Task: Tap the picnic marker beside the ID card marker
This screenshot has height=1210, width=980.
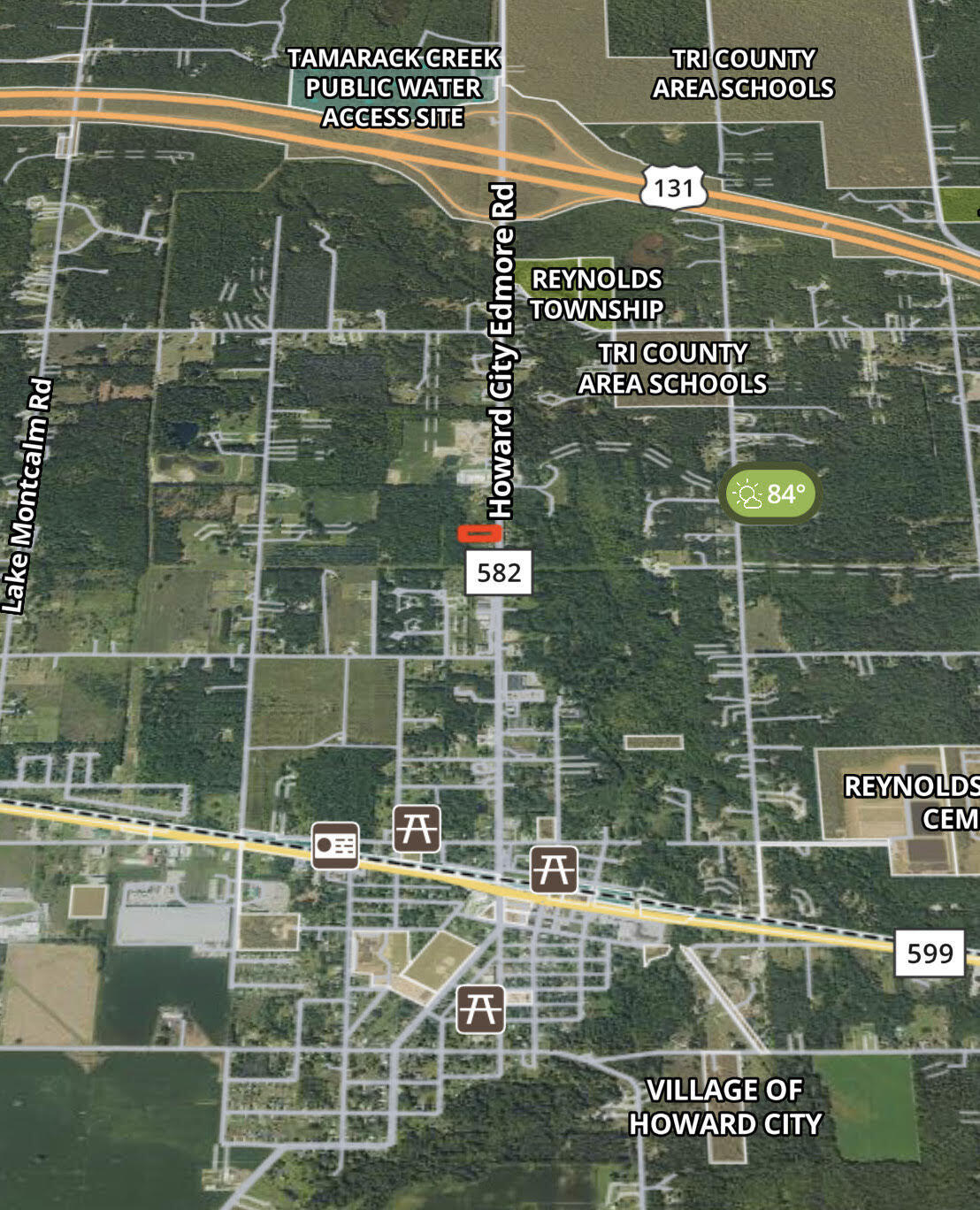Action: [x=417, y=829]
